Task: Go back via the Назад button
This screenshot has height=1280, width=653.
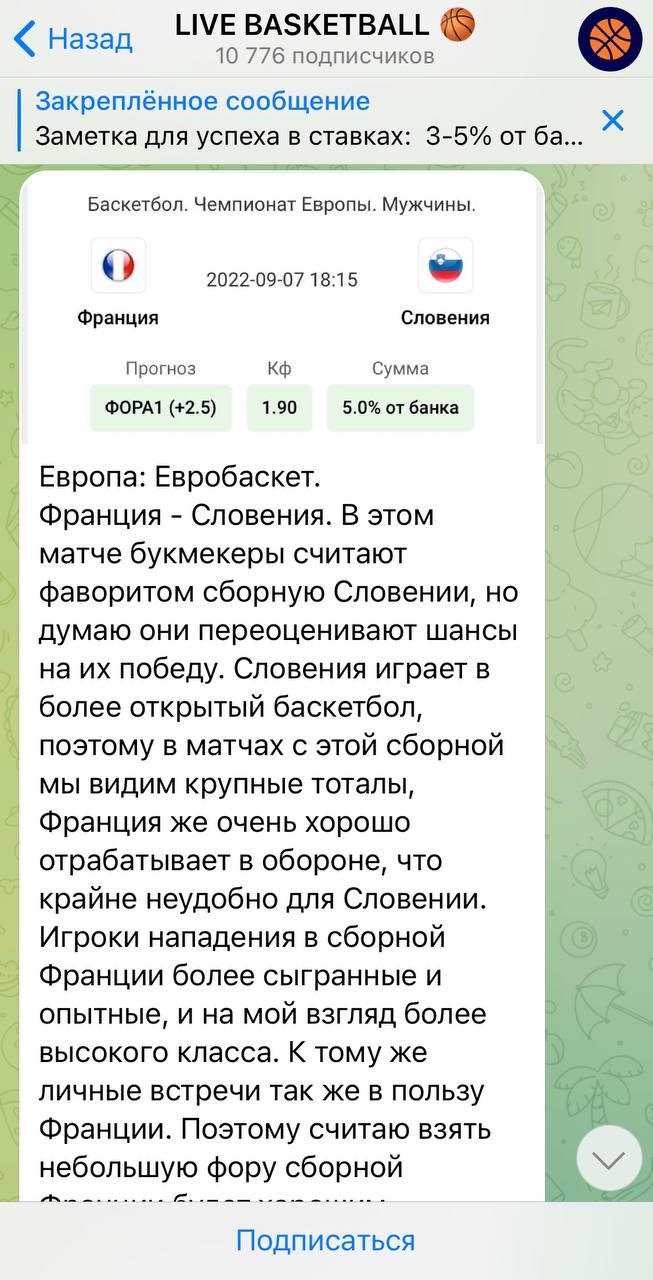Action: pos(72,39)
